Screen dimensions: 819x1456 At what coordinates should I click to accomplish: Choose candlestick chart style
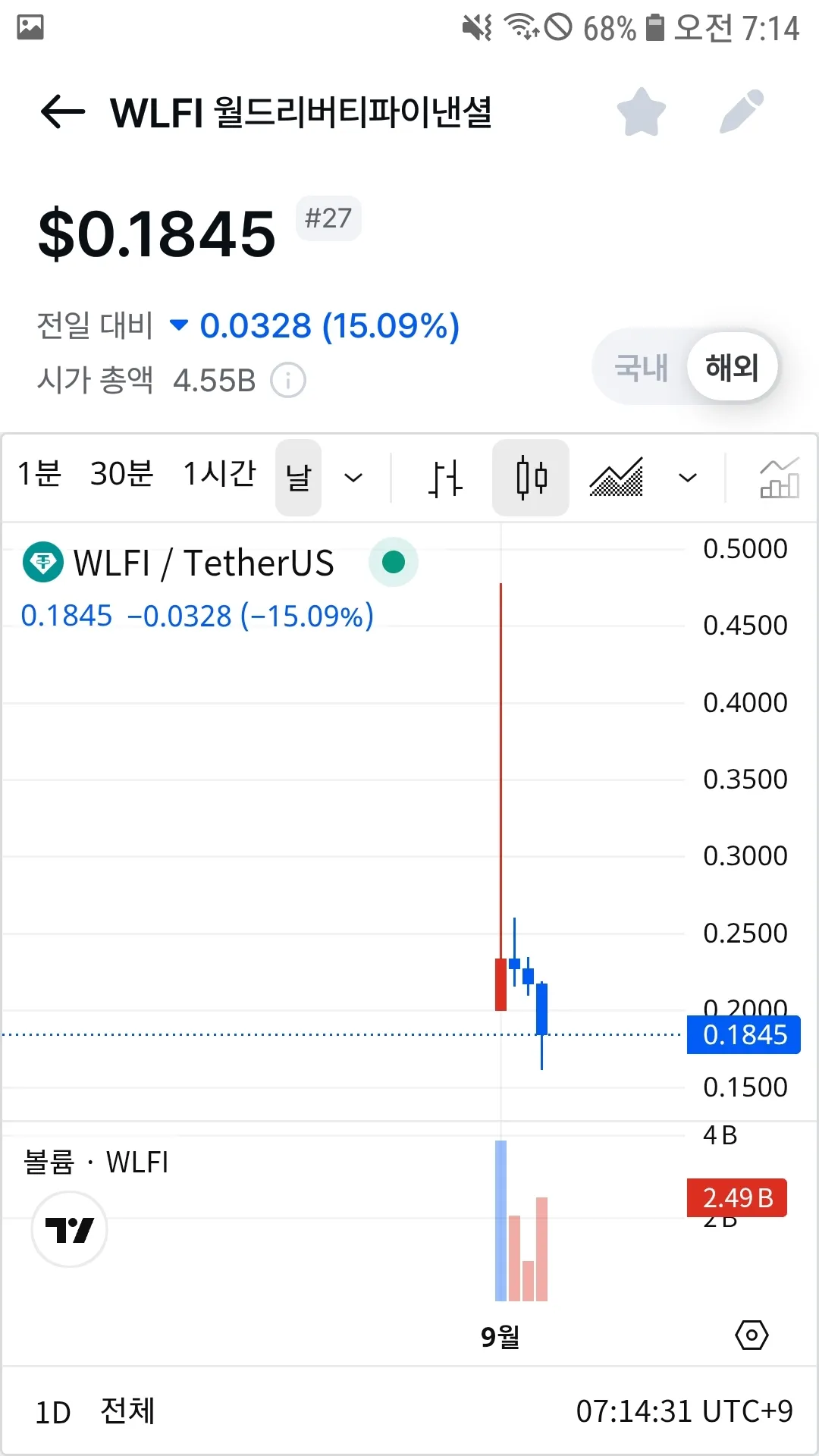click(x=531, y=478)
